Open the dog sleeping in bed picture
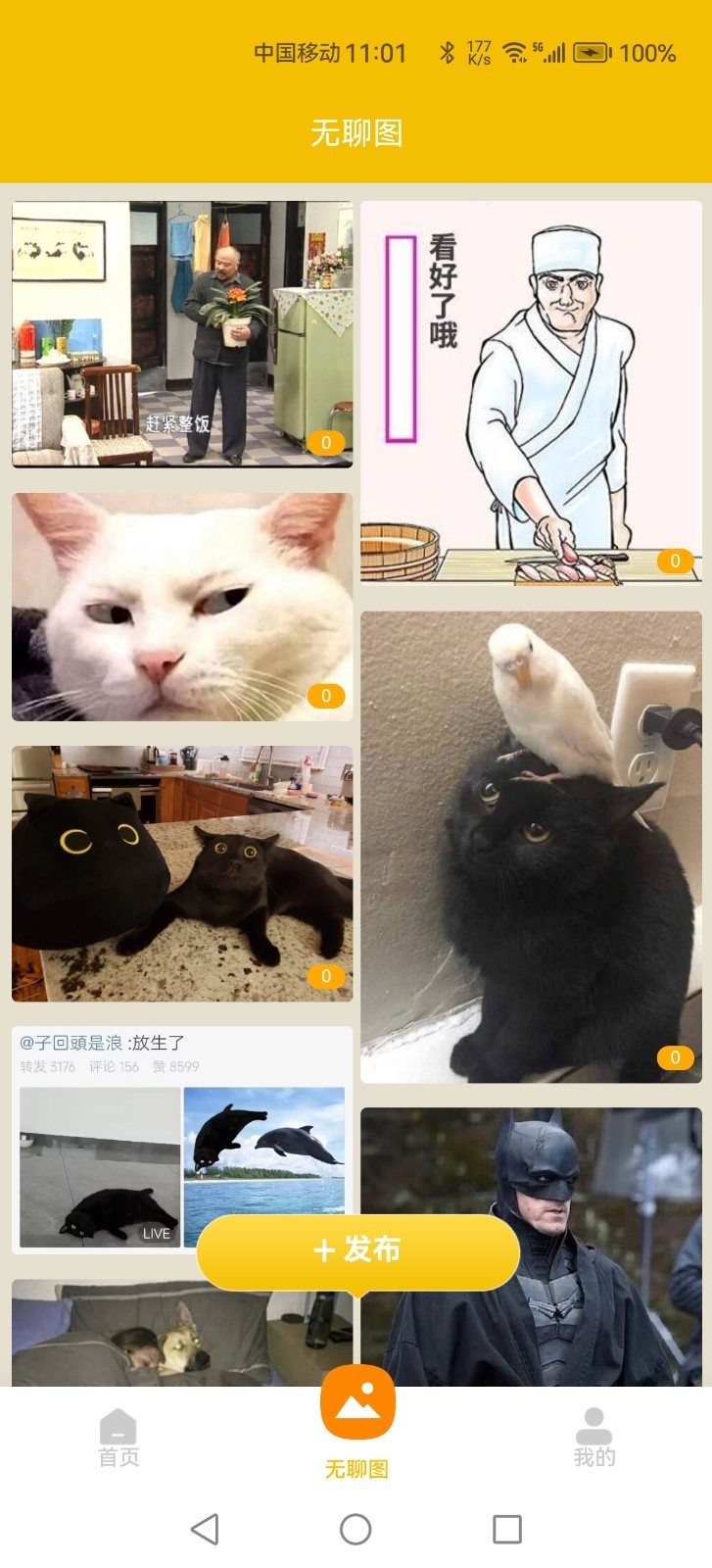The height and width of the screenshot is (1568, 712). pyautogui.click(x=182, y=1333)
